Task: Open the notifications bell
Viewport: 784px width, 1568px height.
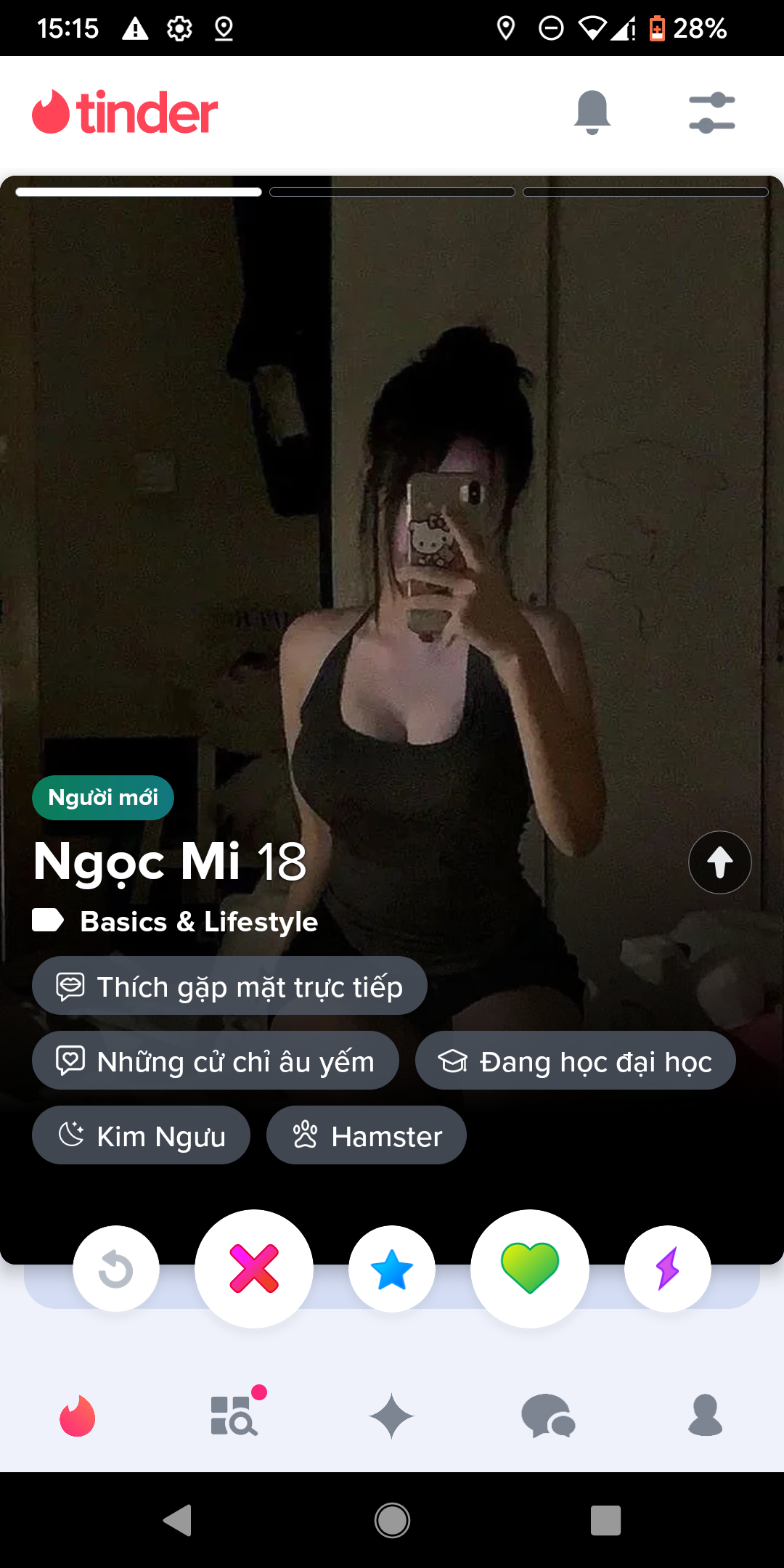Action: coord(592,113)
